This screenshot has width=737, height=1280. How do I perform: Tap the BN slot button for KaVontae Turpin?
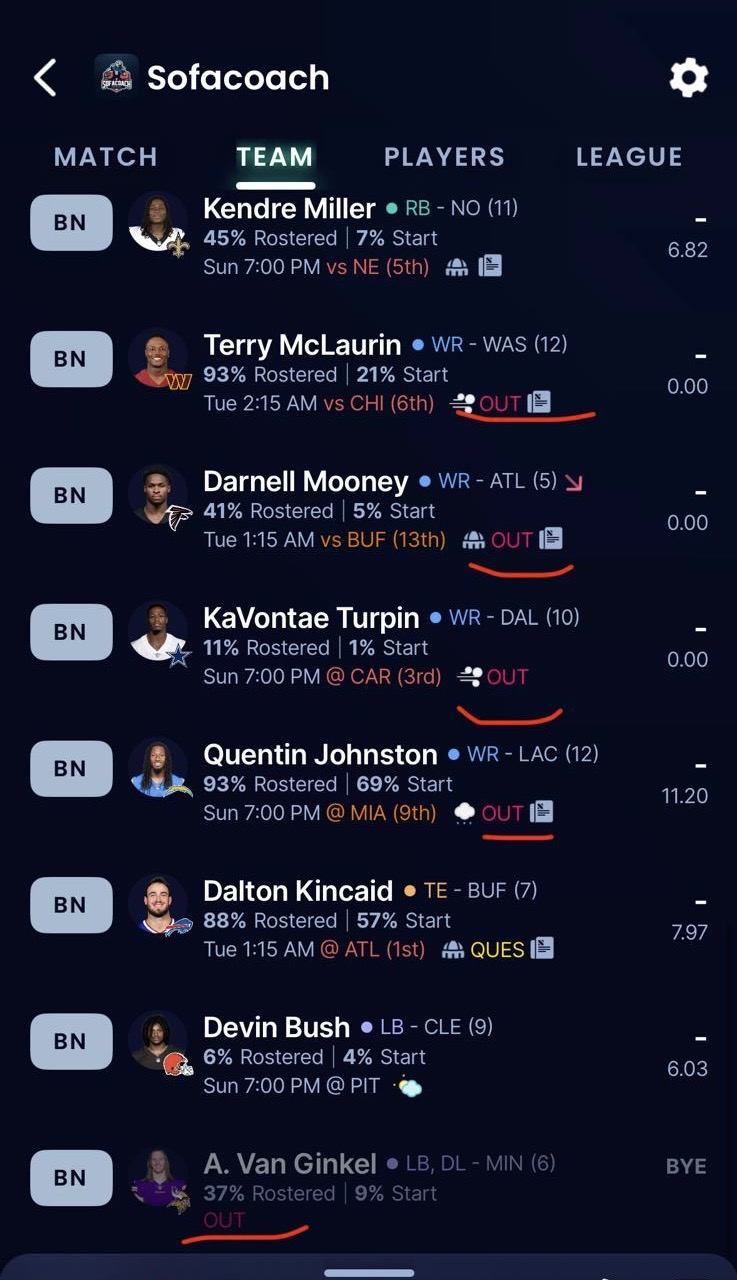70,632
